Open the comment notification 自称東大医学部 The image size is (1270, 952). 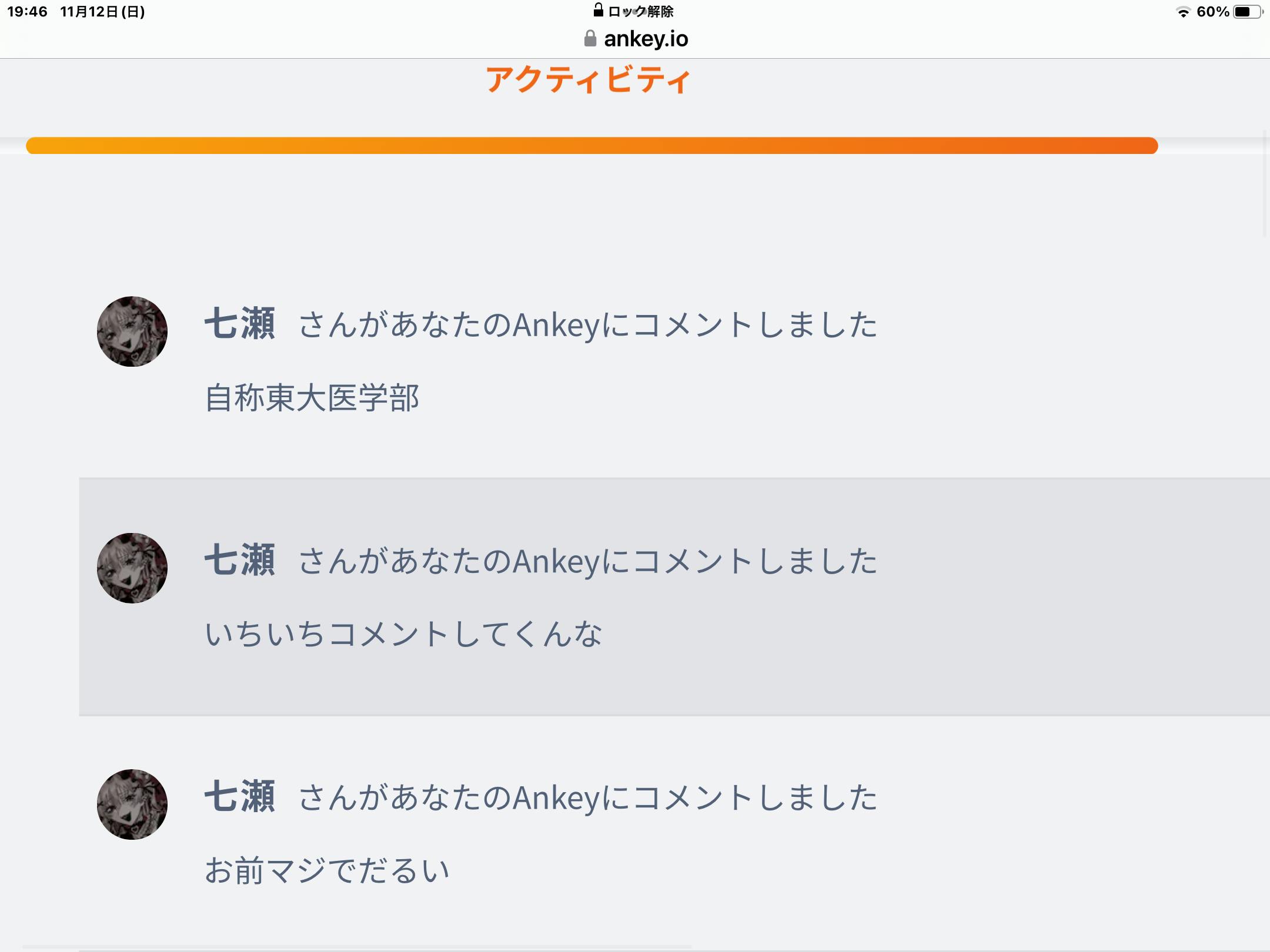312,398
